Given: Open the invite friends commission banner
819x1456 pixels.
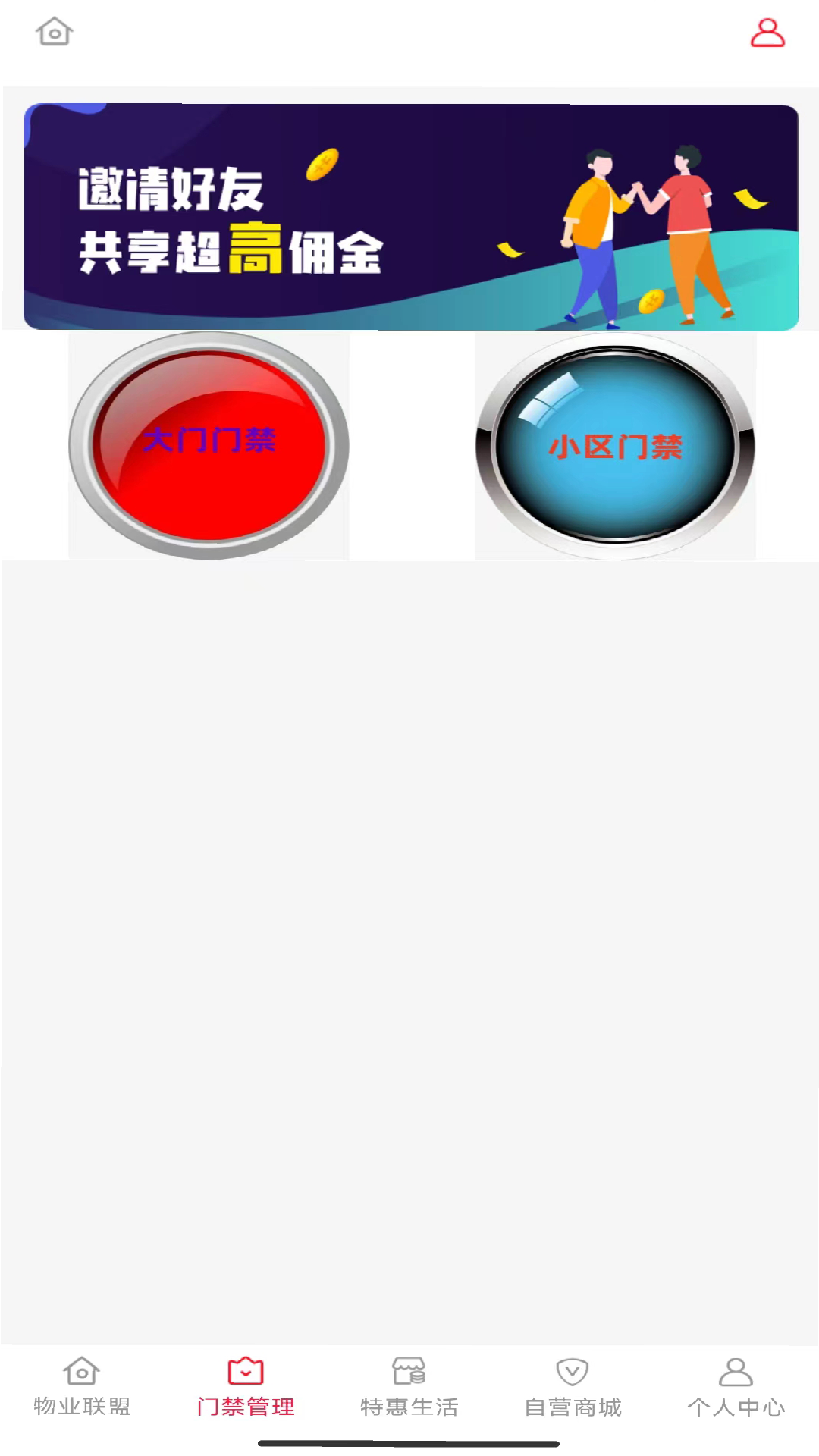Looking at the screenshot, I should click(410, 217).
